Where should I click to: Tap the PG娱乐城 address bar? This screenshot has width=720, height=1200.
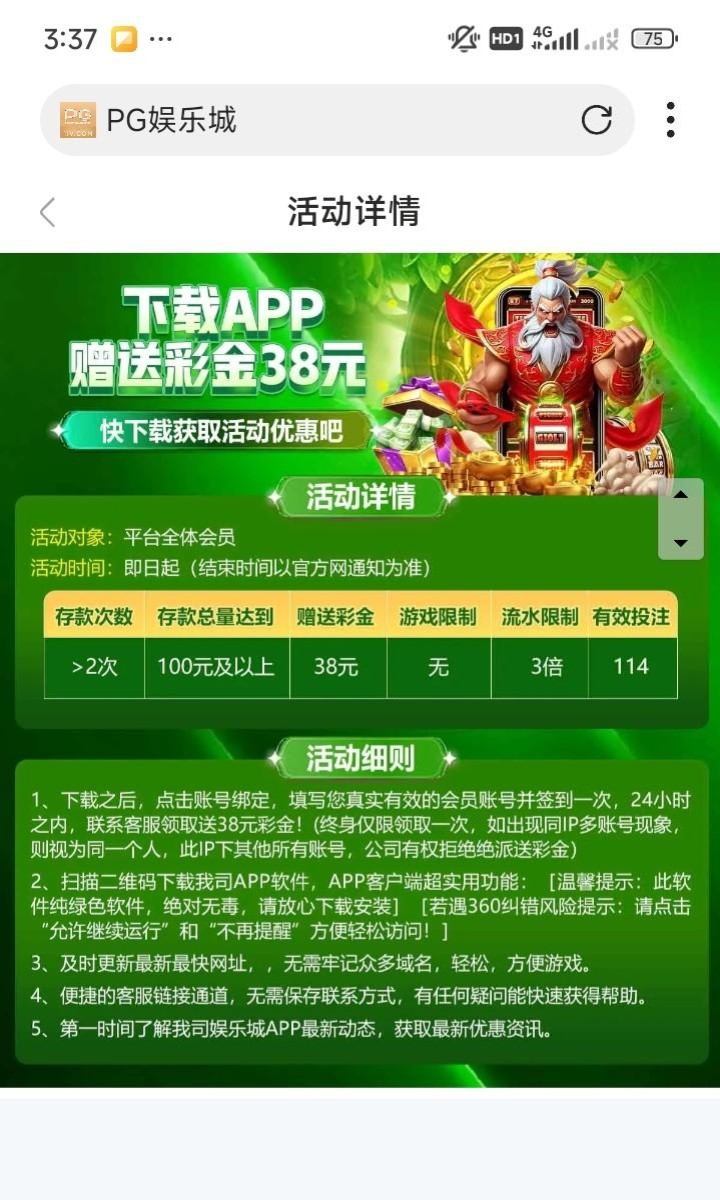pyautogui.click(x=320, y=120)
